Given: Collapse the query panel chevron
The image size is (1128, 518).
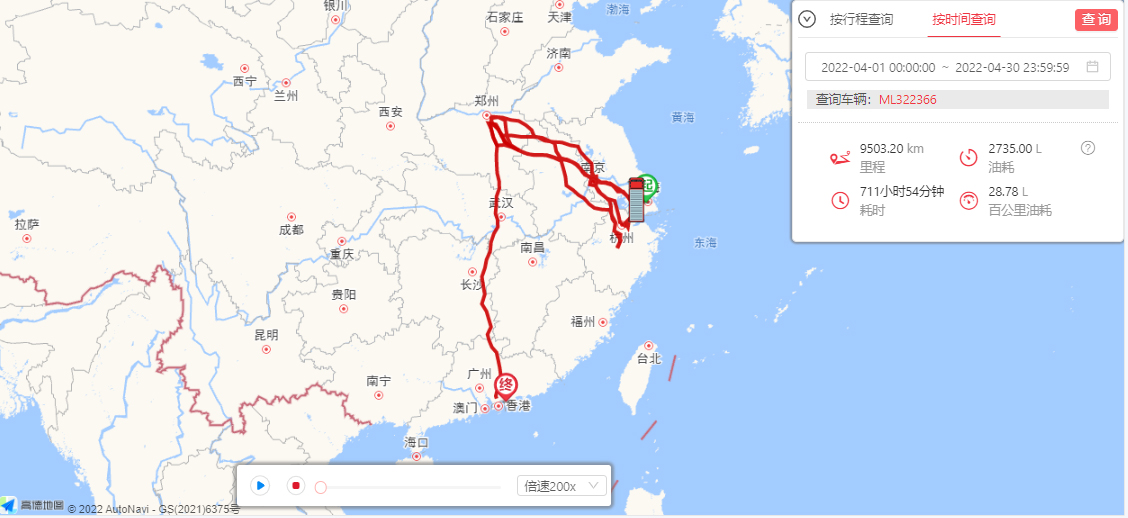Looking at the screenshot, I should (x=808, y=19).
